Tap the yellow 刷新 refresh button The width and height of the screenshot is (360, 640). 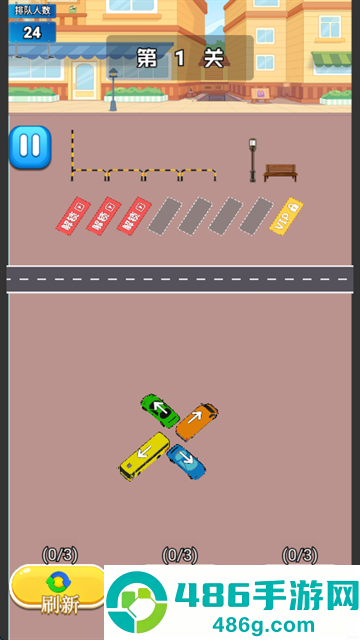tap(58, 592)
